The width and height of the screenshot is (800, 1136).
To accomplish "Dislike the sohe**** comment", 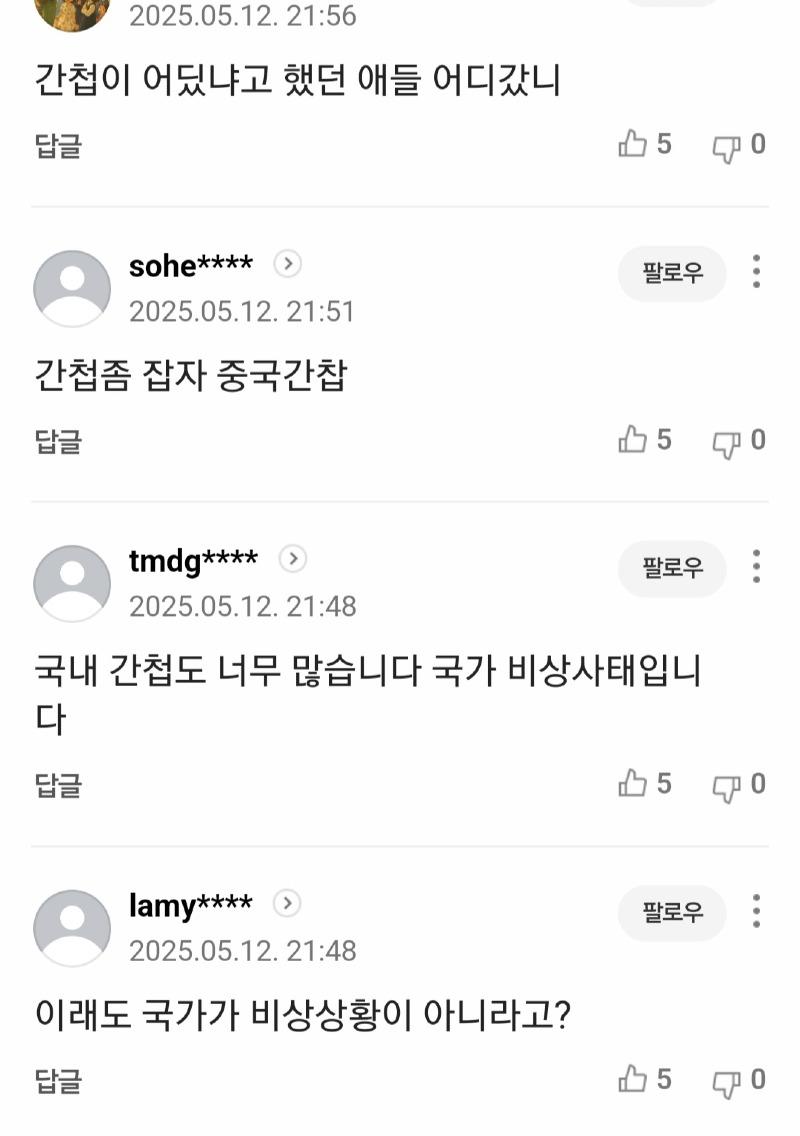I will click(x=726, y=442).
